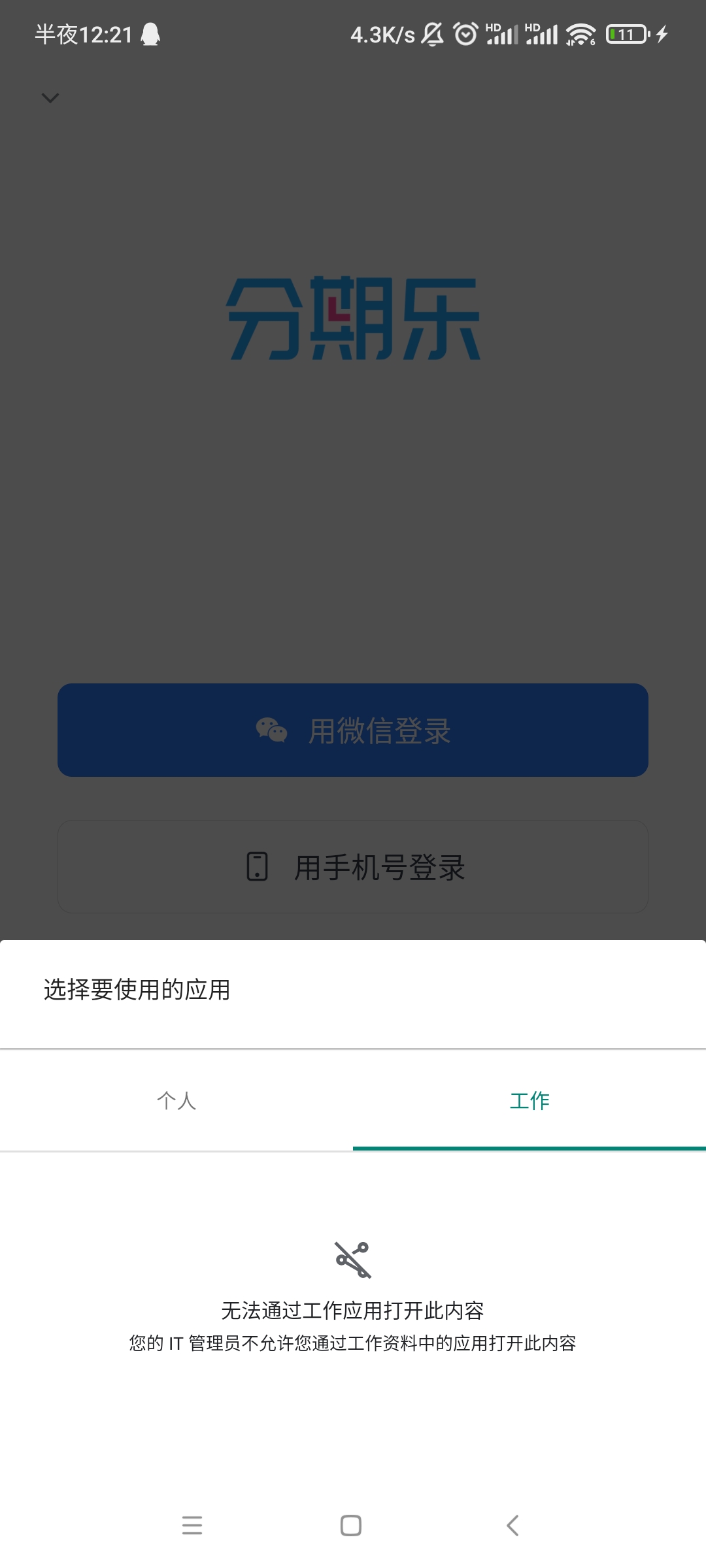The height and width of the screenshot is (1568, 706).
Task: Collapse page with the down chevron
Action: coord(50,98)
